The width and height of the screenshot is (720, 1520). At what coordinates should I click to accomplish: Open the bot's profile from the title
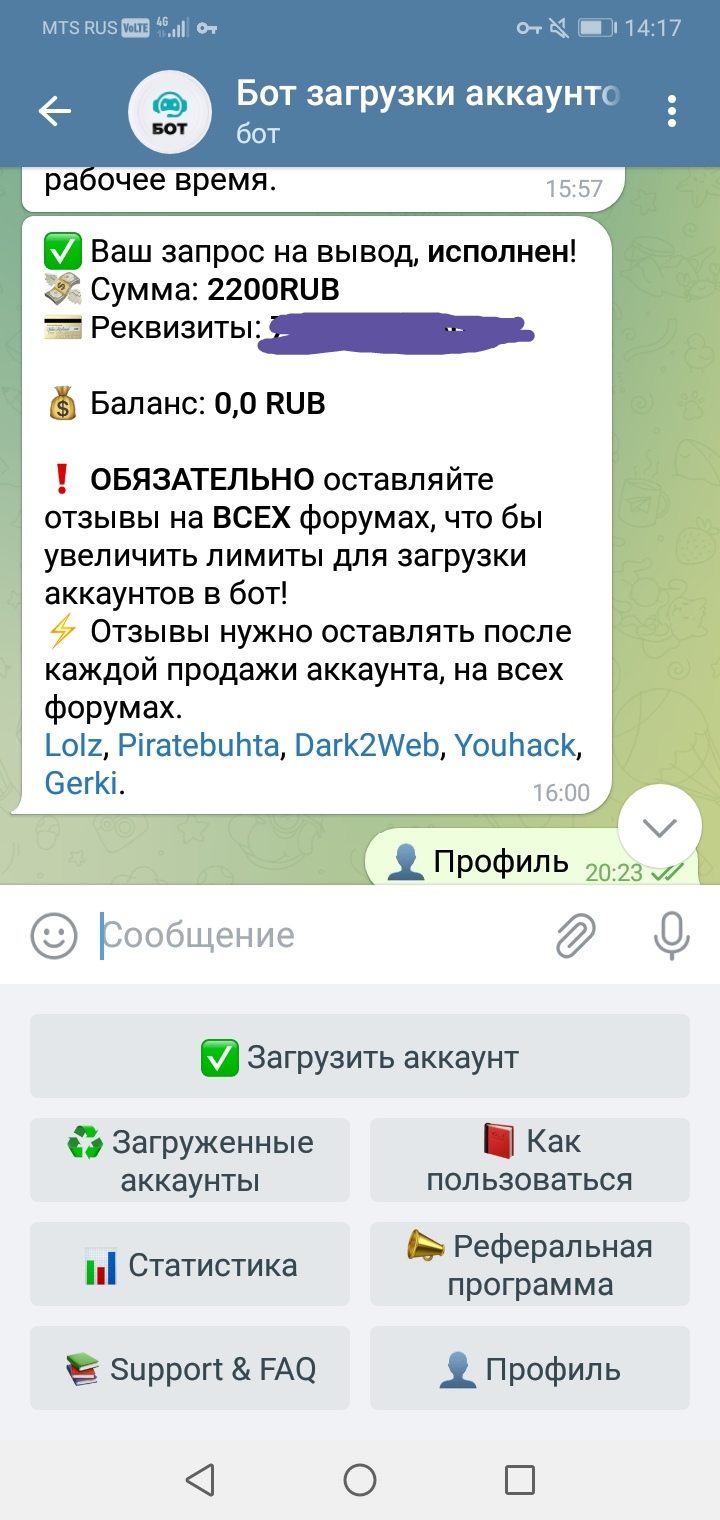pyautogui.click(x=428, y=111)
